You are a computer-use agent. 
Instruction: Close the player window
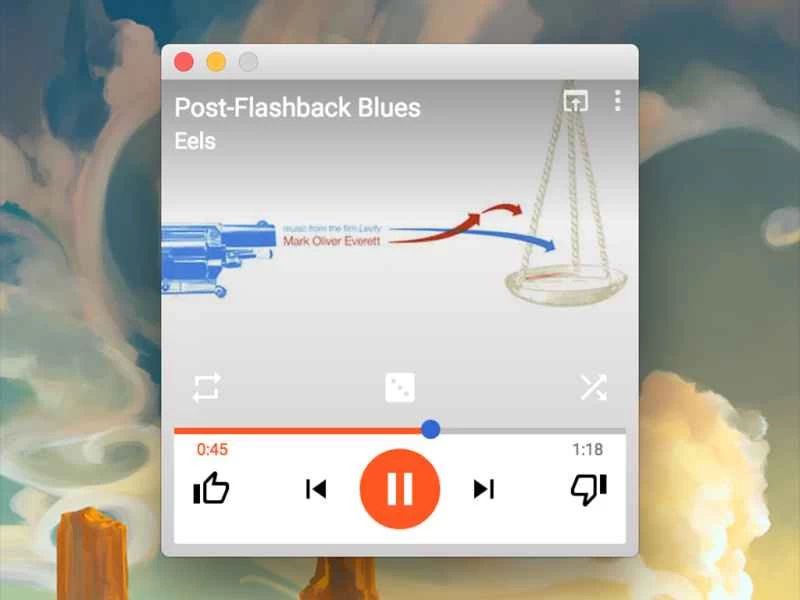pyautogui.click(x=184, y=62)
